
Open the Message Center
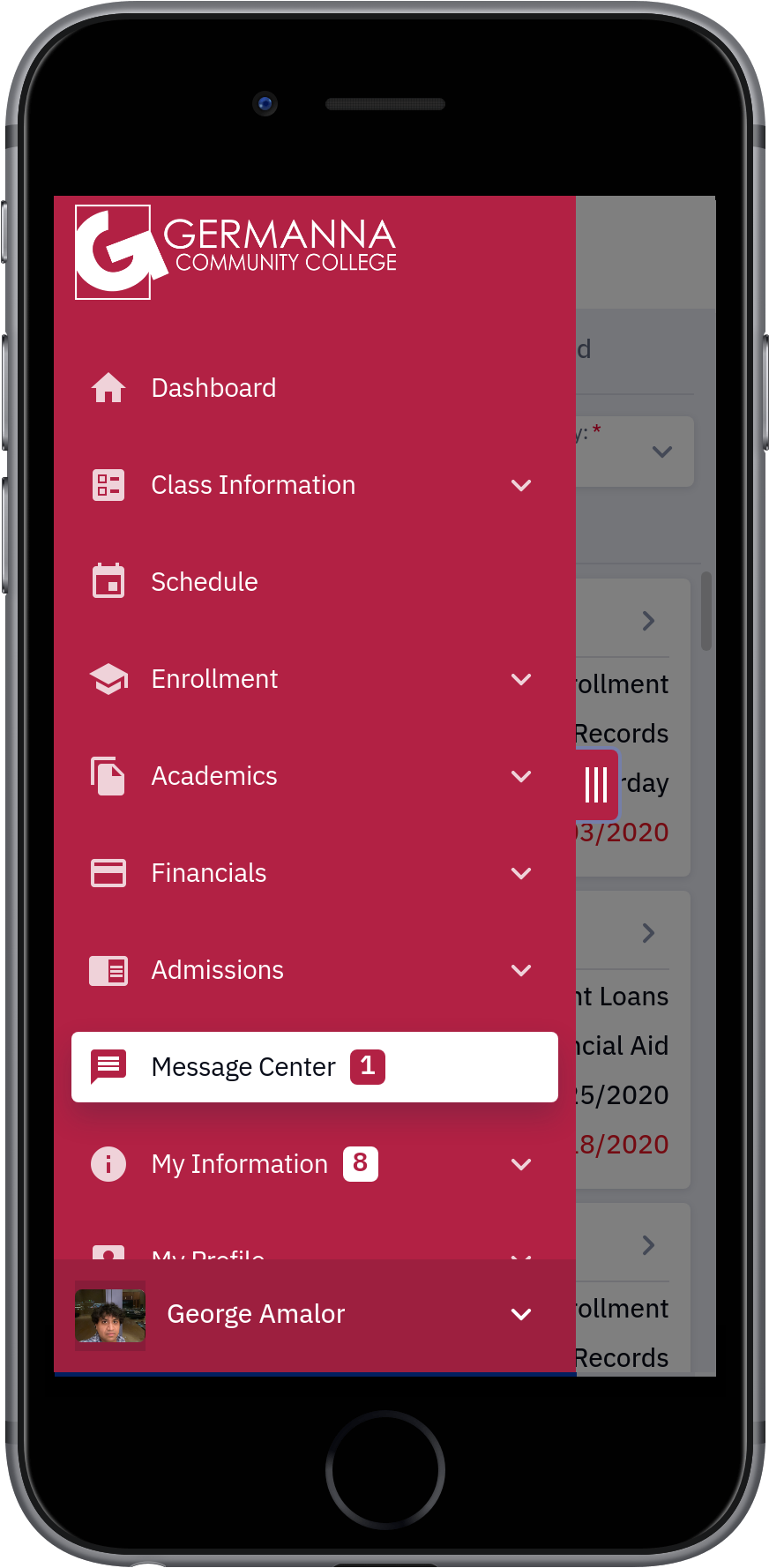pos(315,1067)
